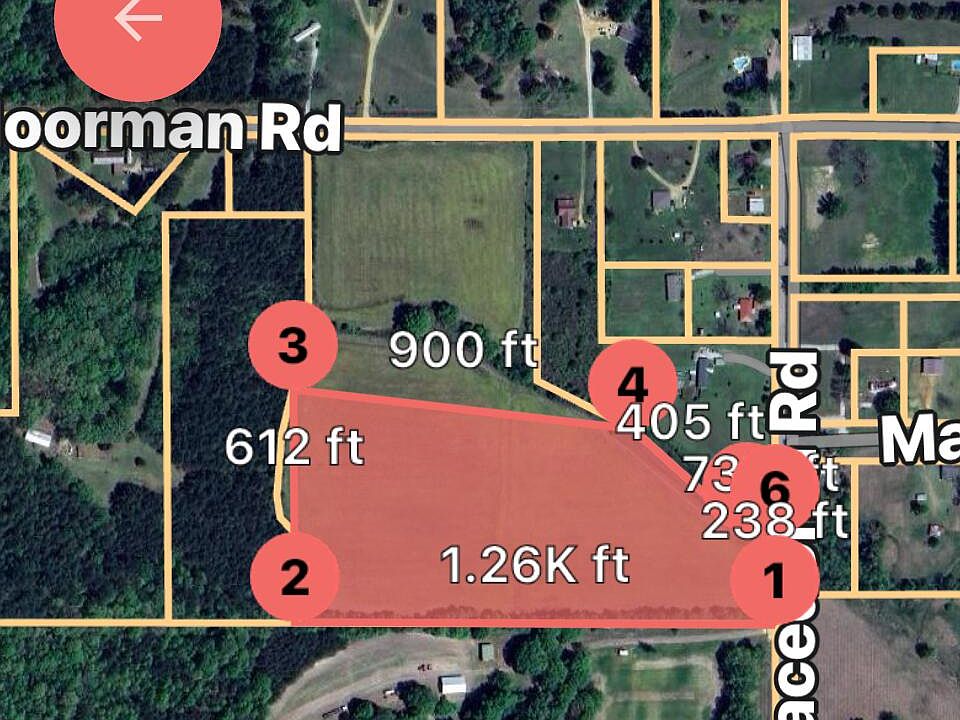Select boundary point marker 2
The width and height of the screenshot is (960, 720).
293,578
